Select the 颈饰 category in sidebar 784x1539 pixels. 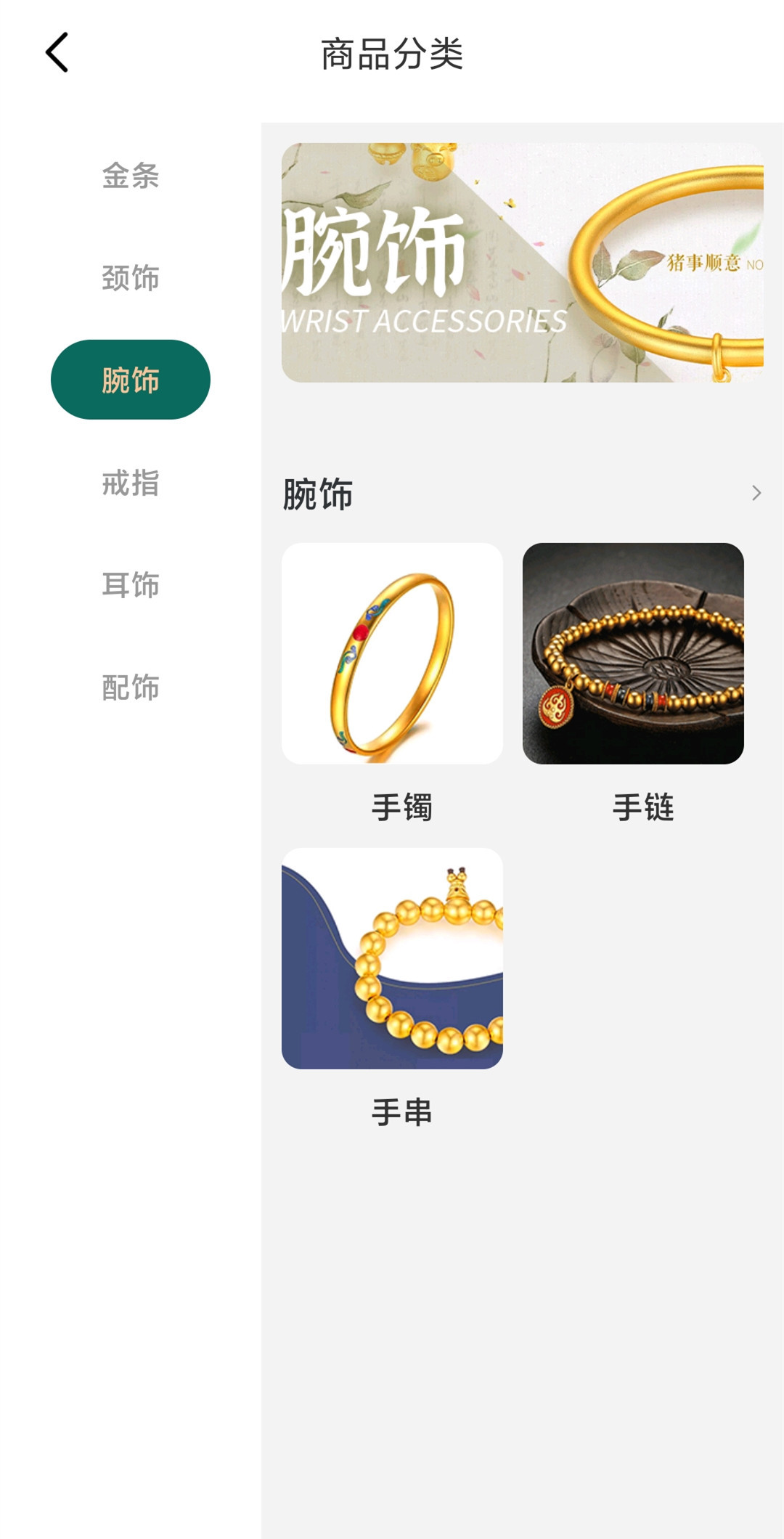point(129,277)
